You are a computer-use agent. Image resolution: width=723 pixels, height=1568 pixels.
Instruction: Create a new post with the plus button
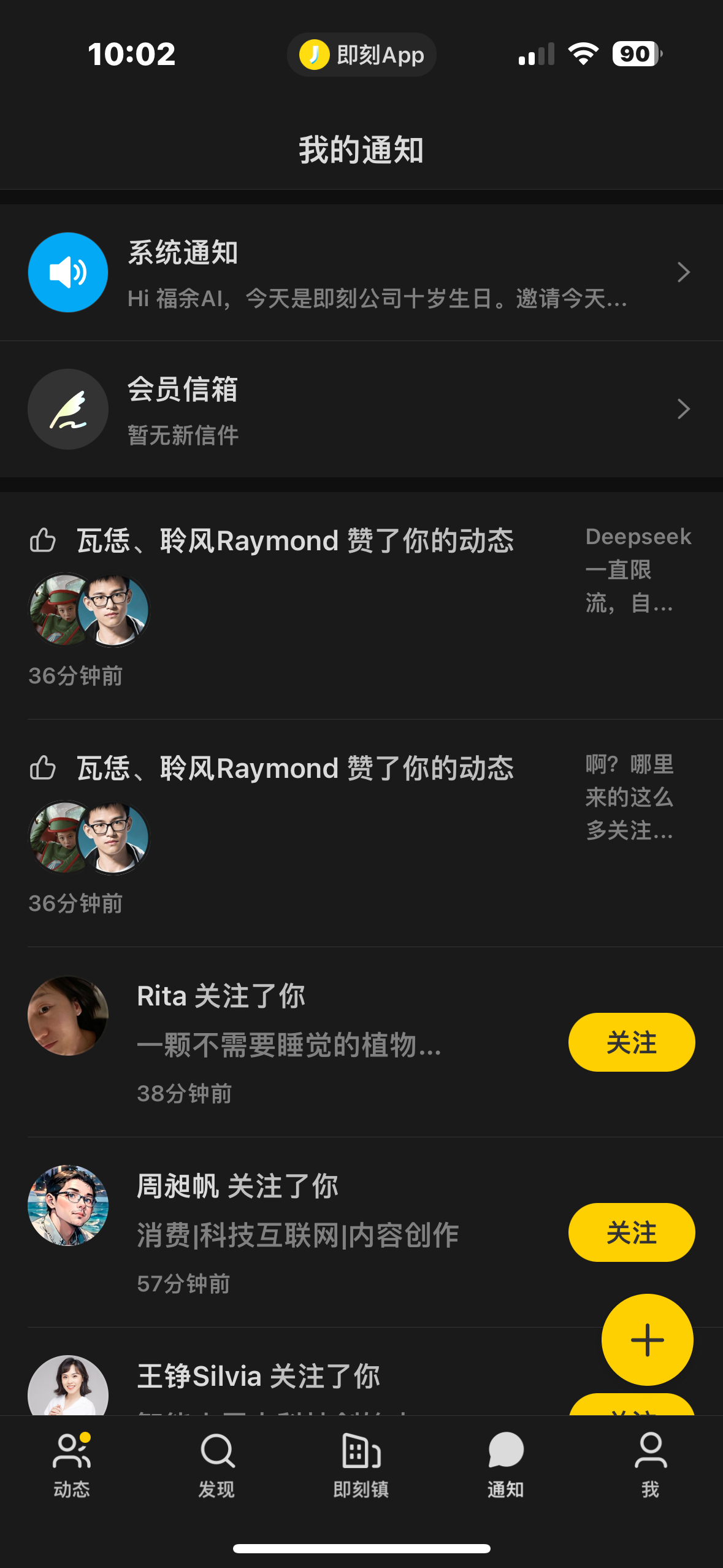click(647, 1340)
